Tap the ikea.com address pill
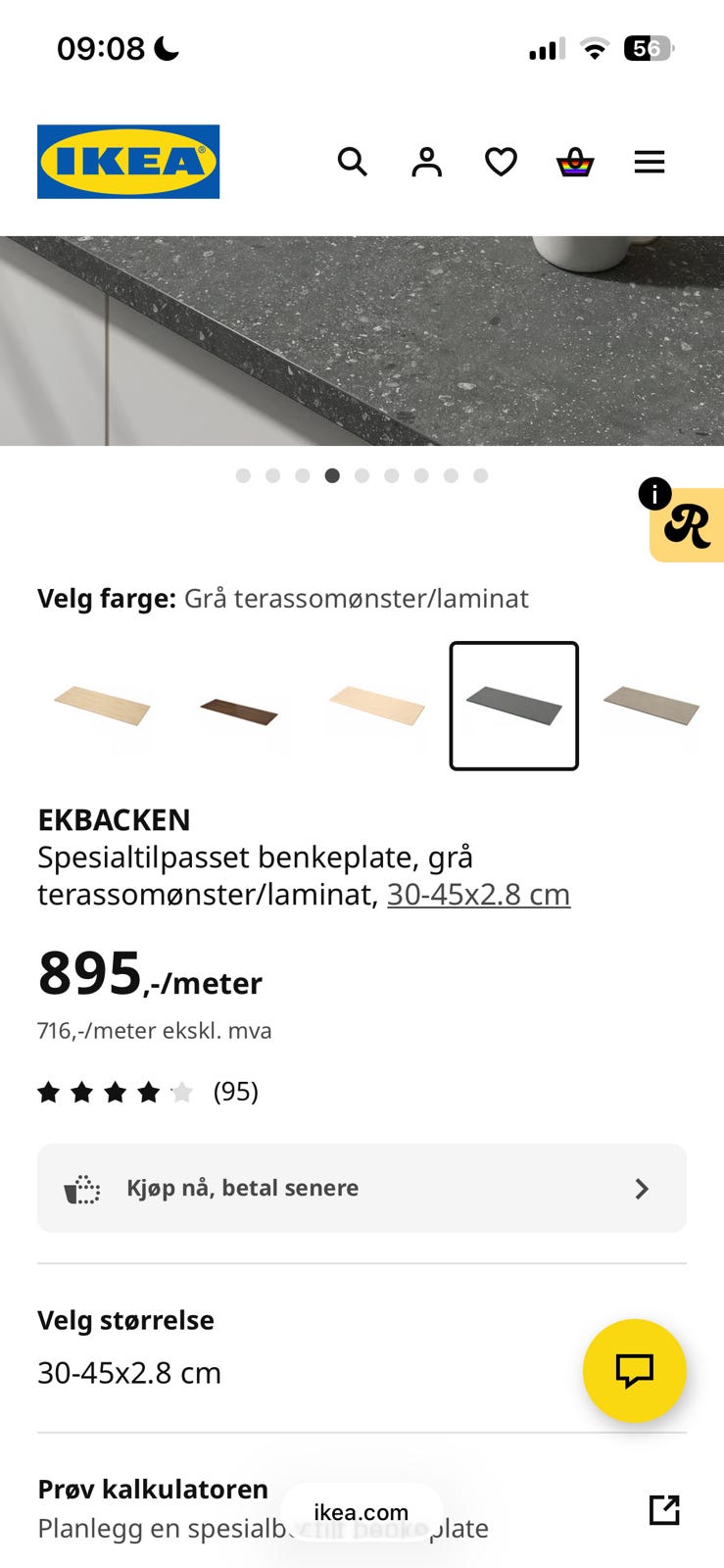 pyautogui.click(x=362, y=1511)
